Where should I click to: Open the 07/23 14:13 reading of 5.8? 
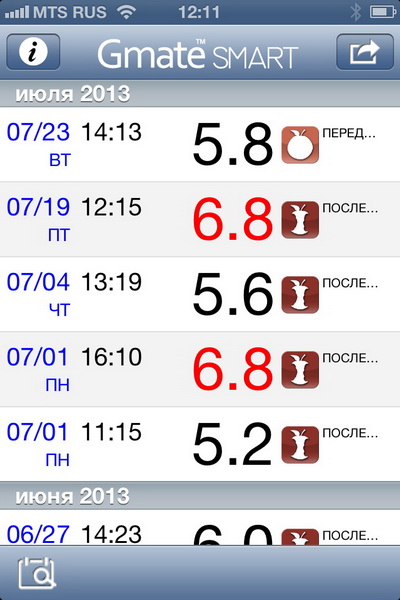point(200,144)
